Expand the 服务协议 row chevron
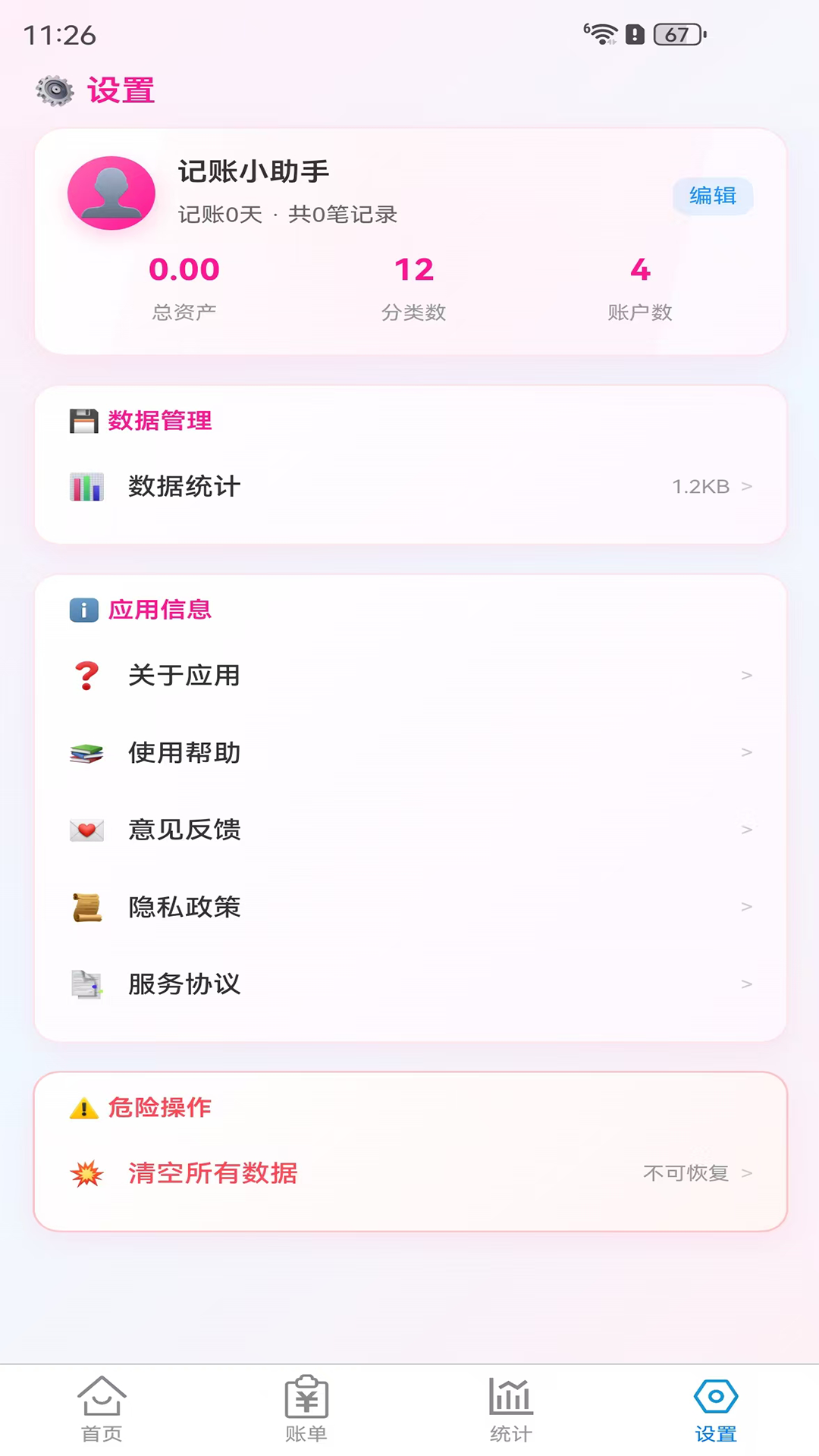Viewport: 819px width, 1456px height. tap(746, 984)
